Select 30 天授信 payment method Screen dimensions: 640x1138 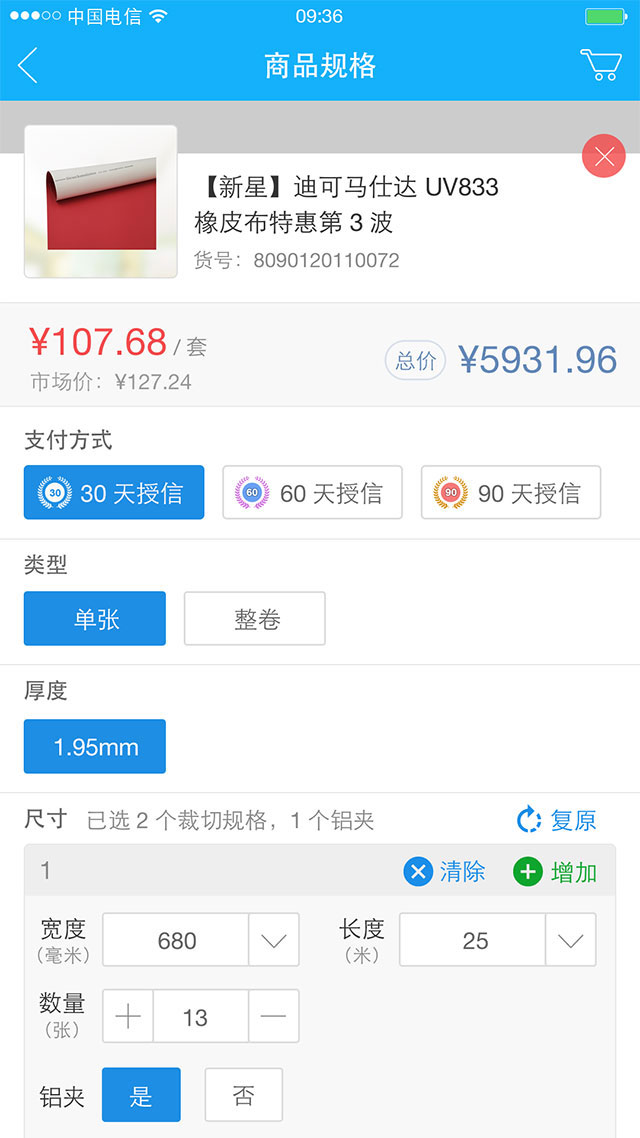pyautogui.click(x=114, y=493)
